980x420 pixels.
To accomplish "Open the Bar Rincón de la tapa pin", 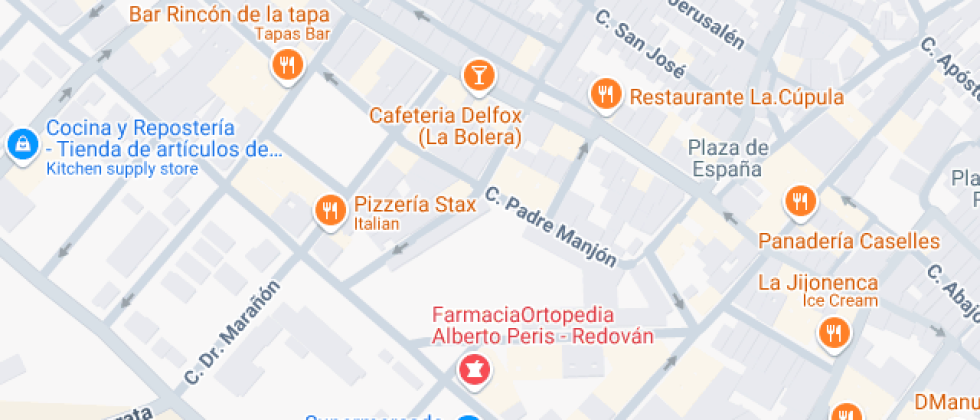I will 288,65.
